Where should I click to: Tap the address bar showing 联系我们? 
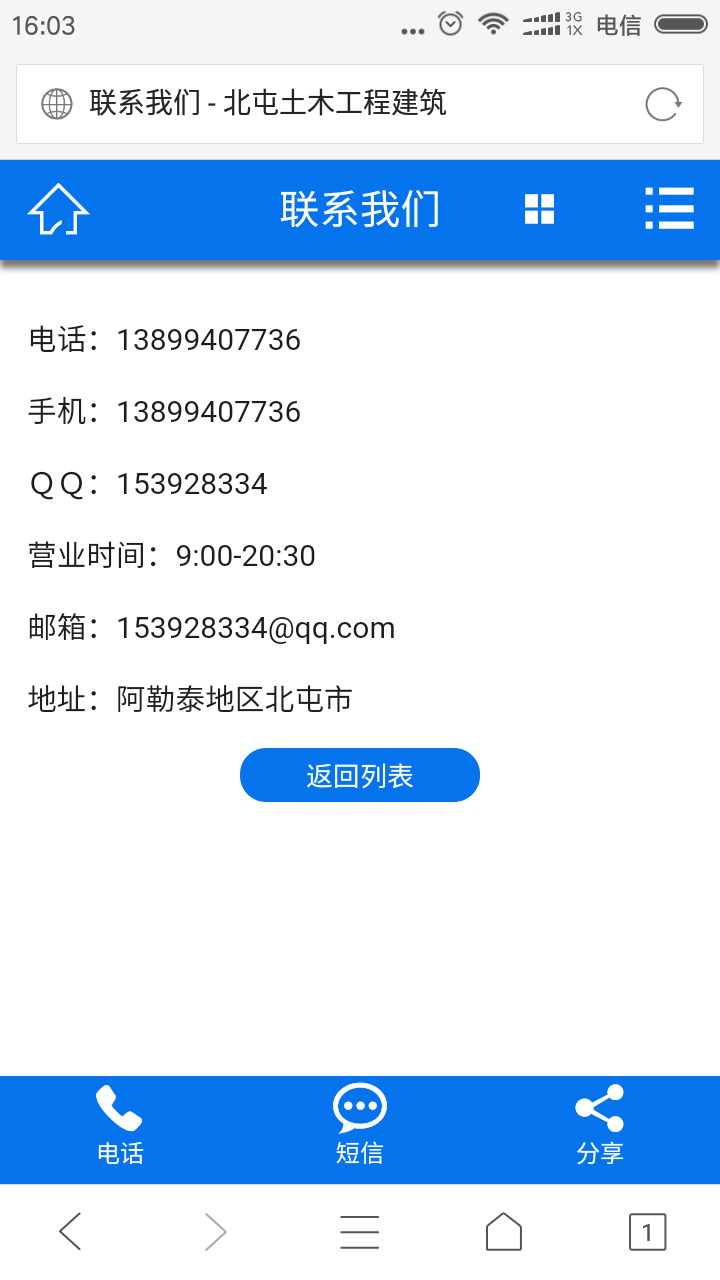click(x=330, y=103)
